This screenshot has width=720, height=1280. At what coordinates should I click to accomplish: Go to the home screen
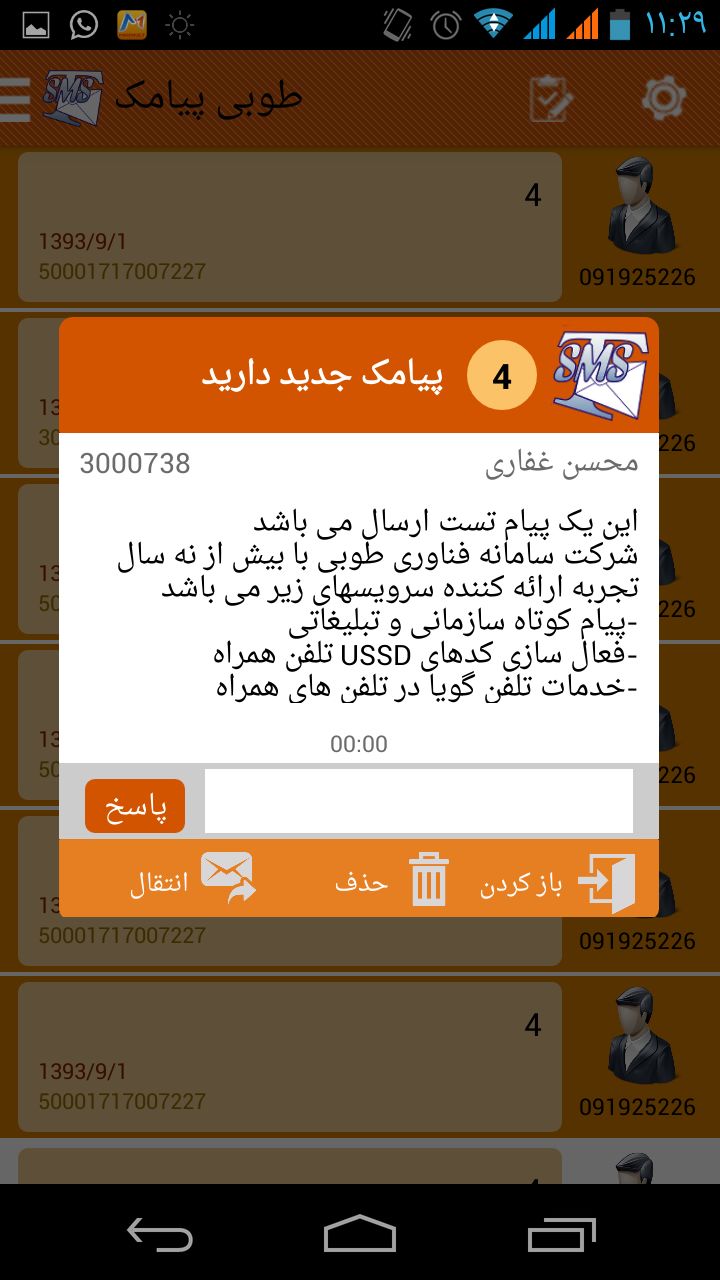click(360, 1234)
